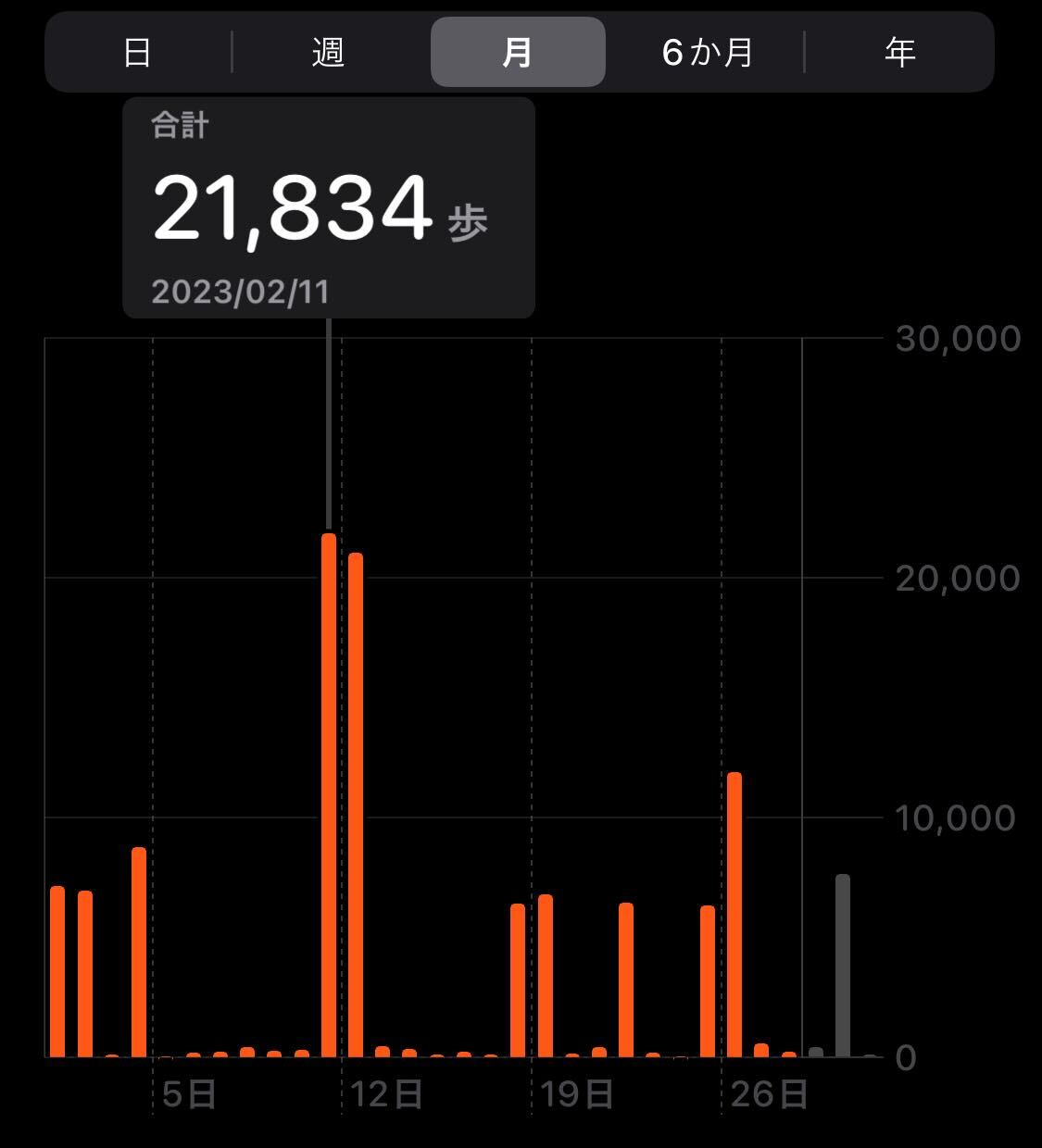The width and height of the screenshot is (1042, 1148).
Task: Switch to the 年 (year) view
Action: click(899, 52)
